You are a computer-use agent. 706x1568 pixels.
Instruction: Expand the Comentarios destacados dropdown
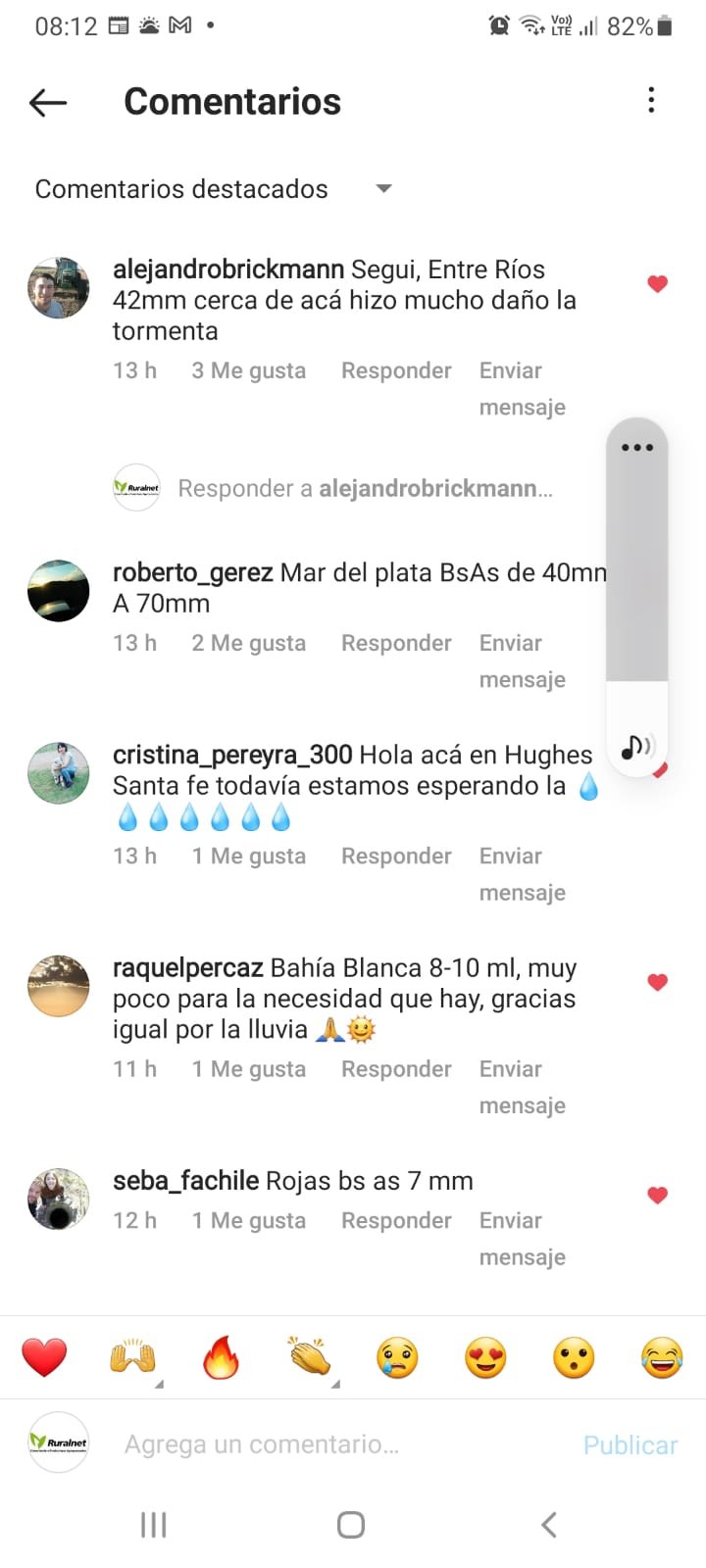(383, 188)
